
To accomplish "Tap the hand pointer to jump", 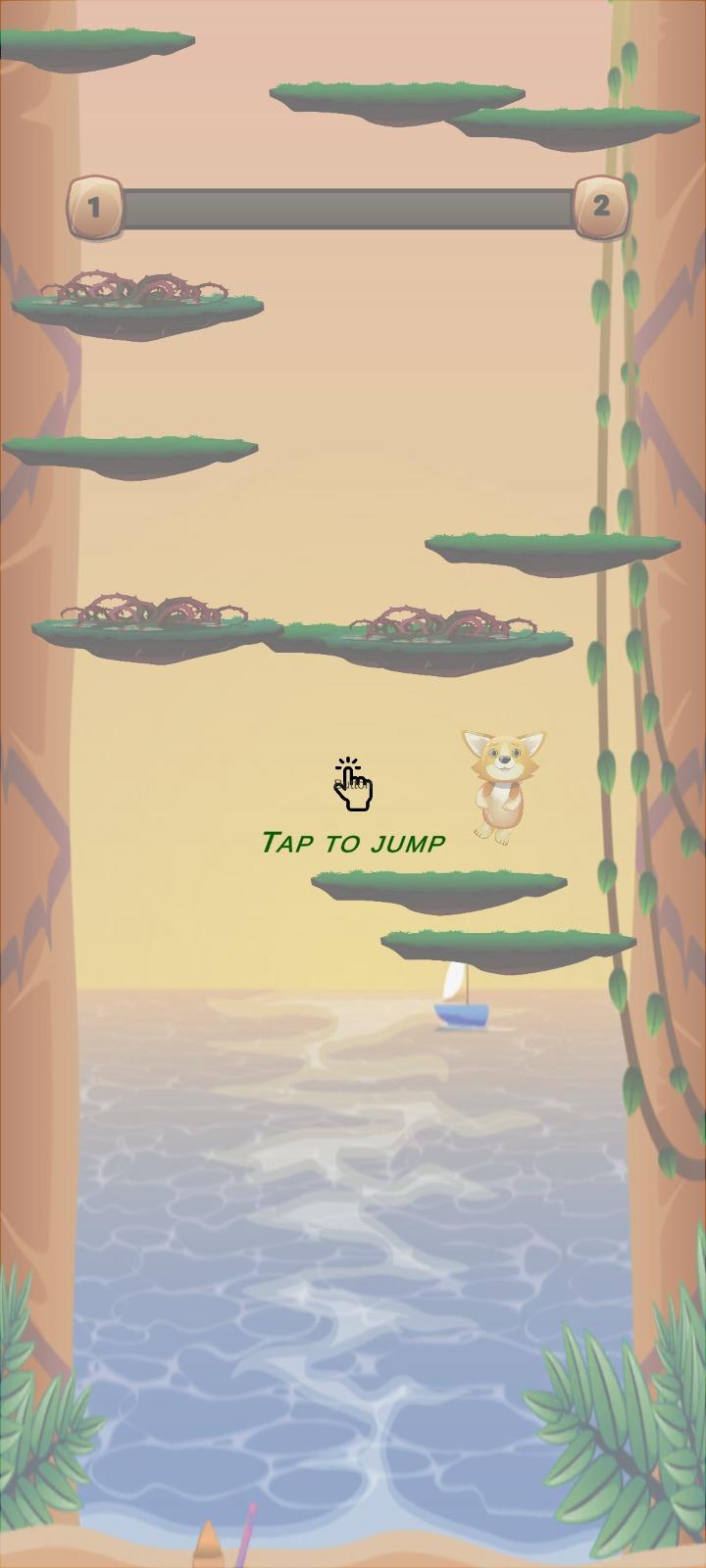I will (353, 785).
